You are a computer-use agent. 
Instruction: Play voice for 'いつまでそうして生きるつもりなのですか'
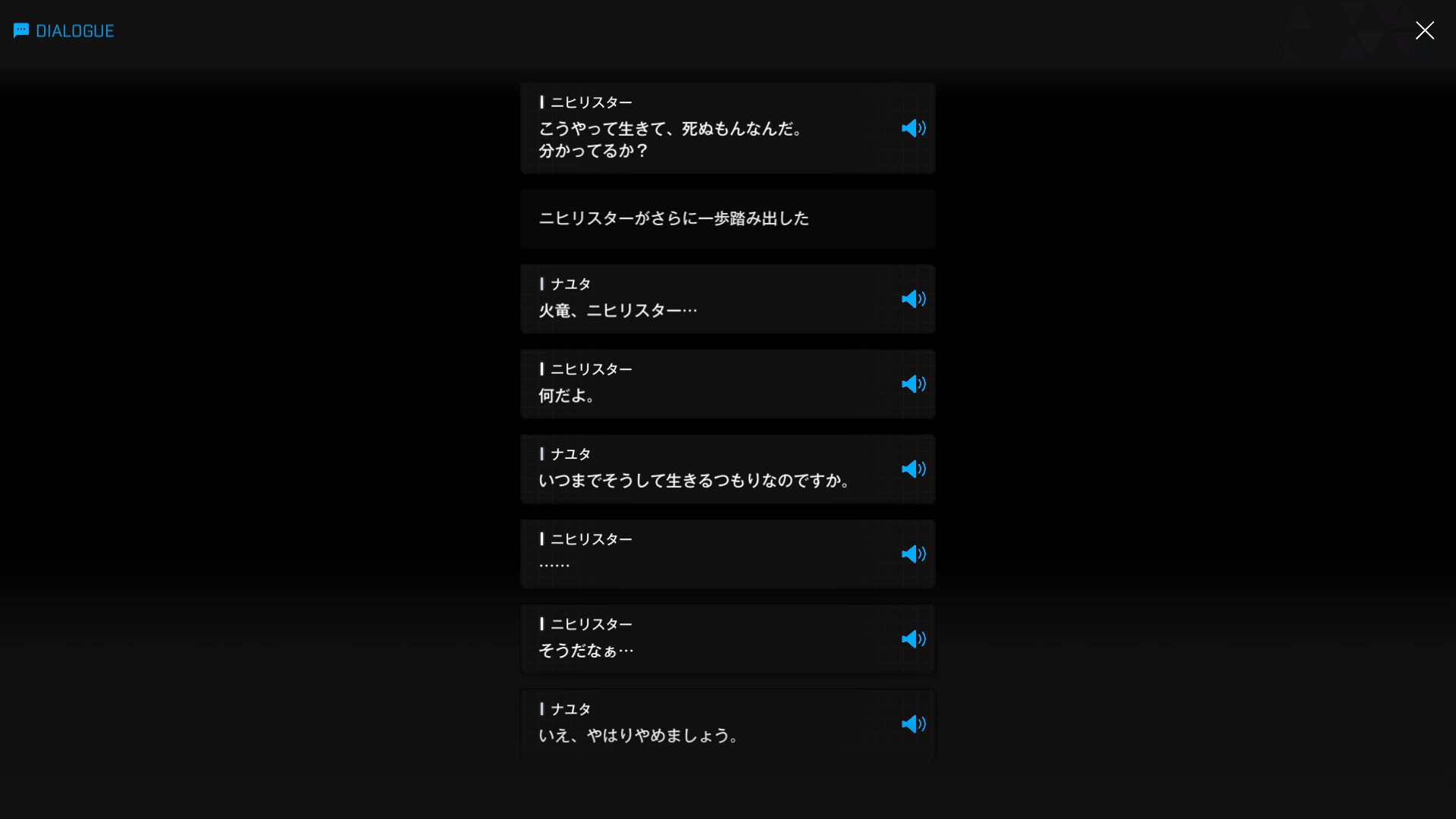coord(913,469)
